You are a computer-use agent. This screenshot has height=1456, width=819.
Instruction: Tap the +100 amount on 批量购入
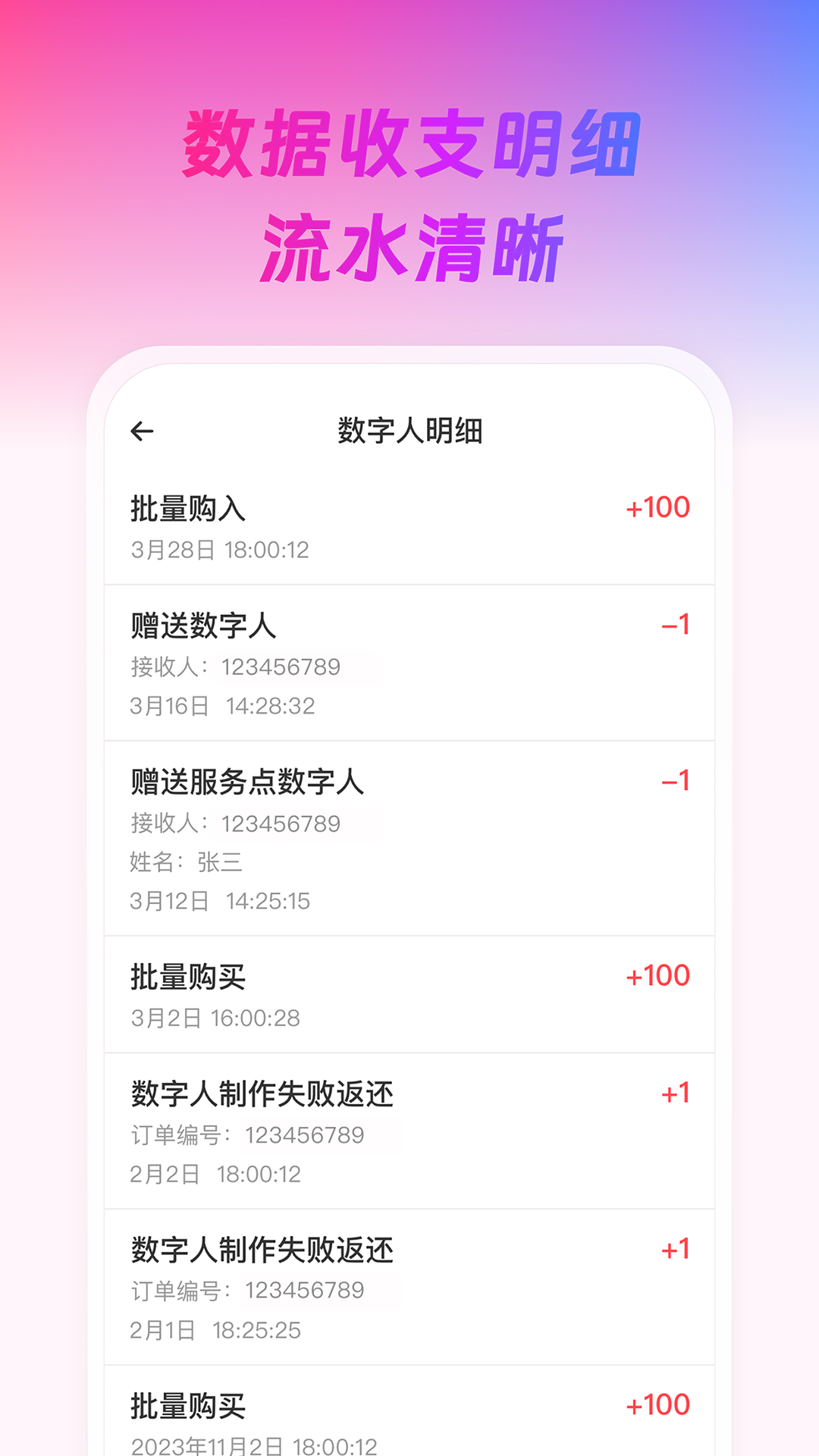657,507
